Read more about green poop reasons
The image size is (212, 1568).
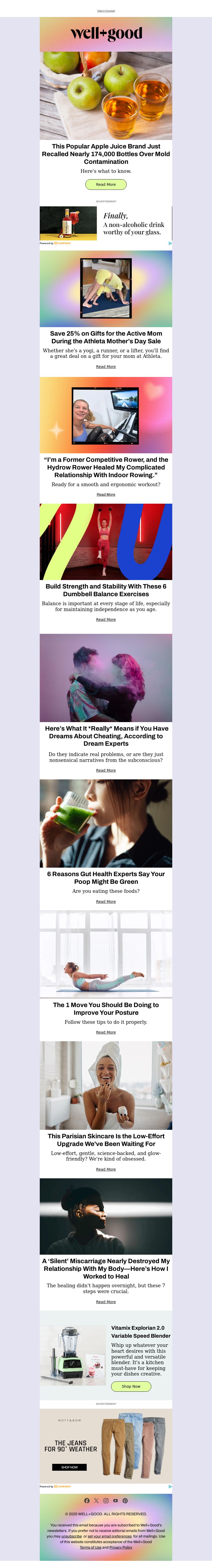[106, 902]
